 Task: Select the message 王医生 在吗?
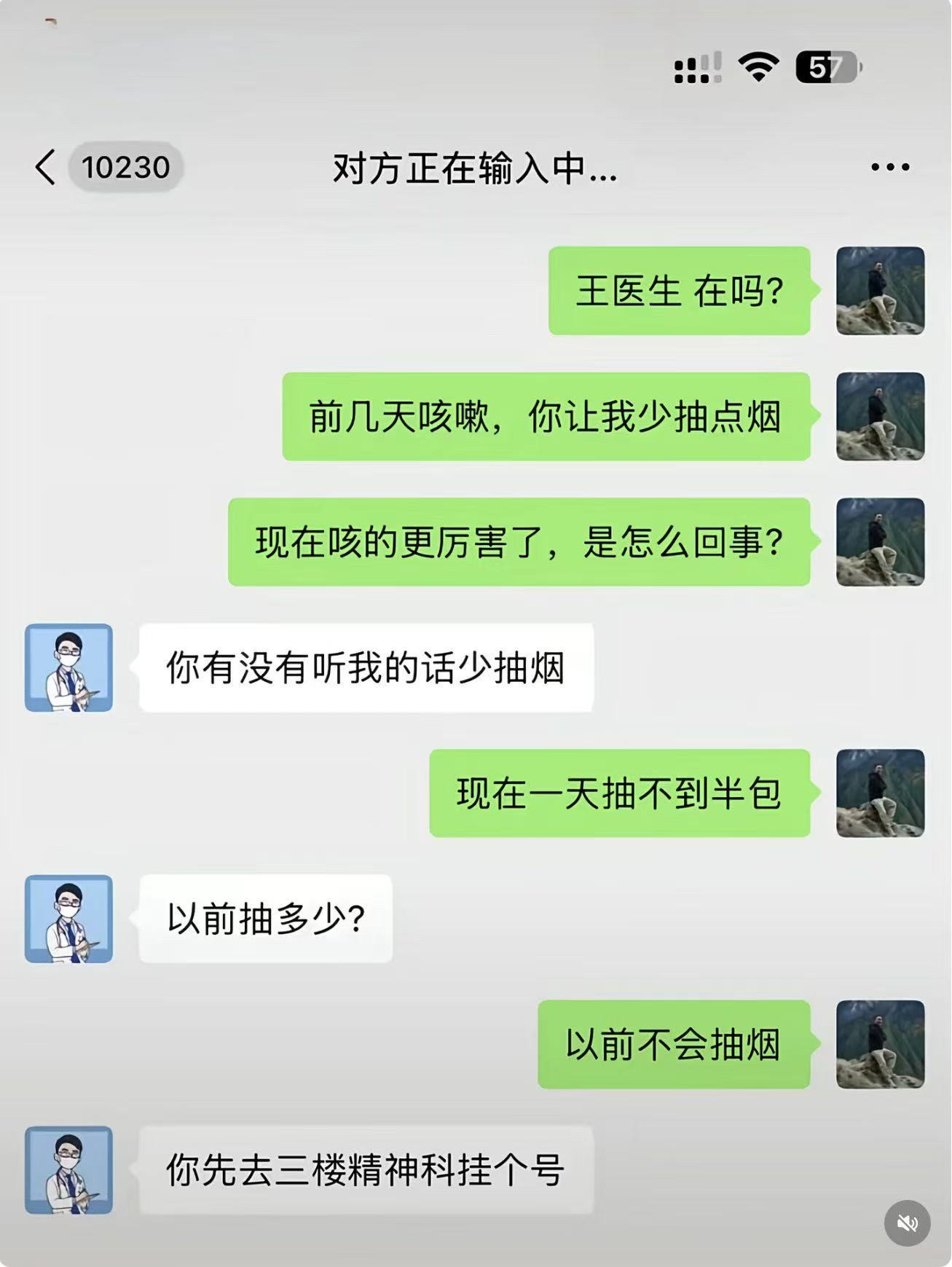(677, 291)
